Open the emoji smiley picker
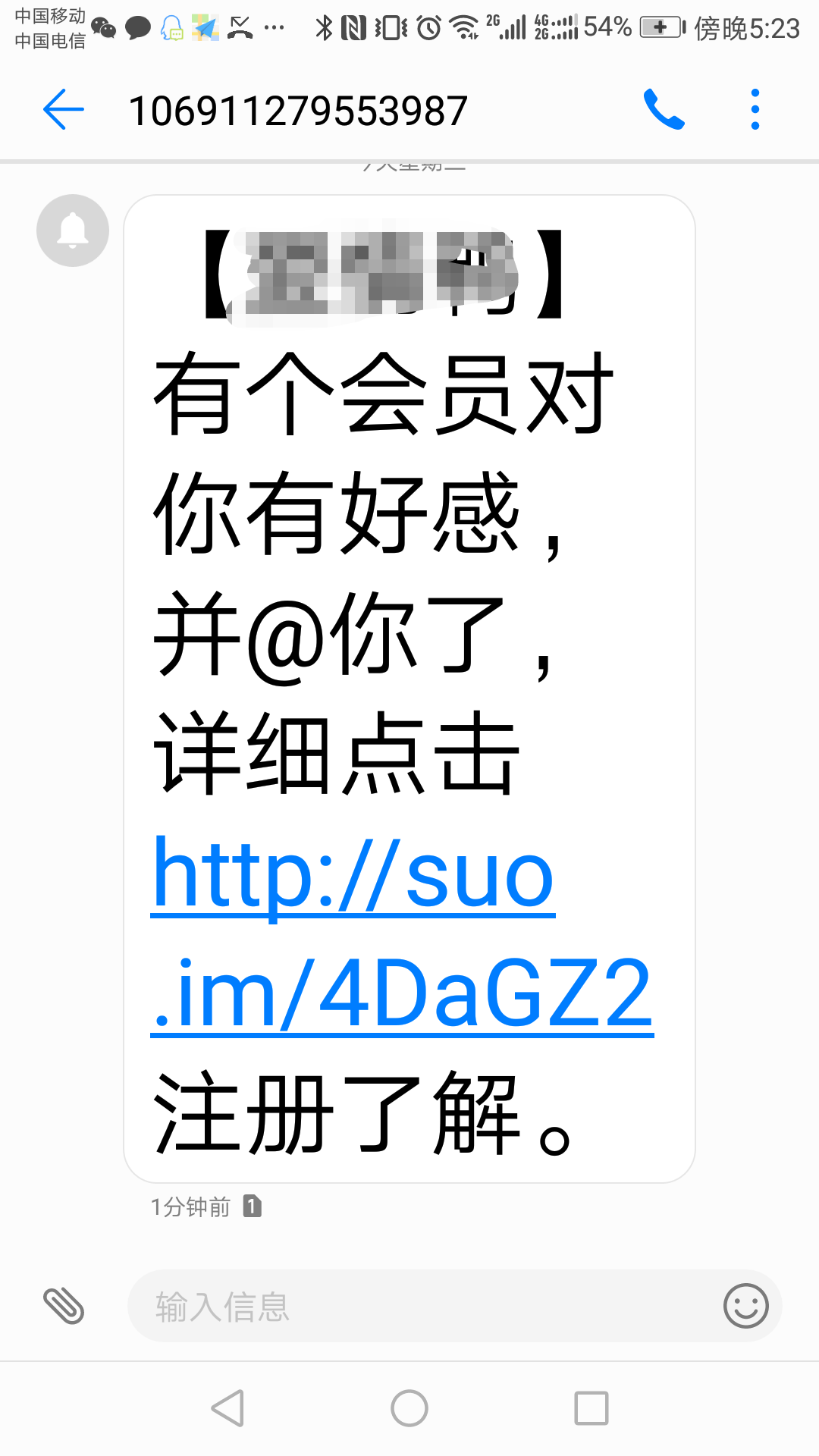Image resolution: width=819 pixels, height=1456 pixels. [746, 1306]
